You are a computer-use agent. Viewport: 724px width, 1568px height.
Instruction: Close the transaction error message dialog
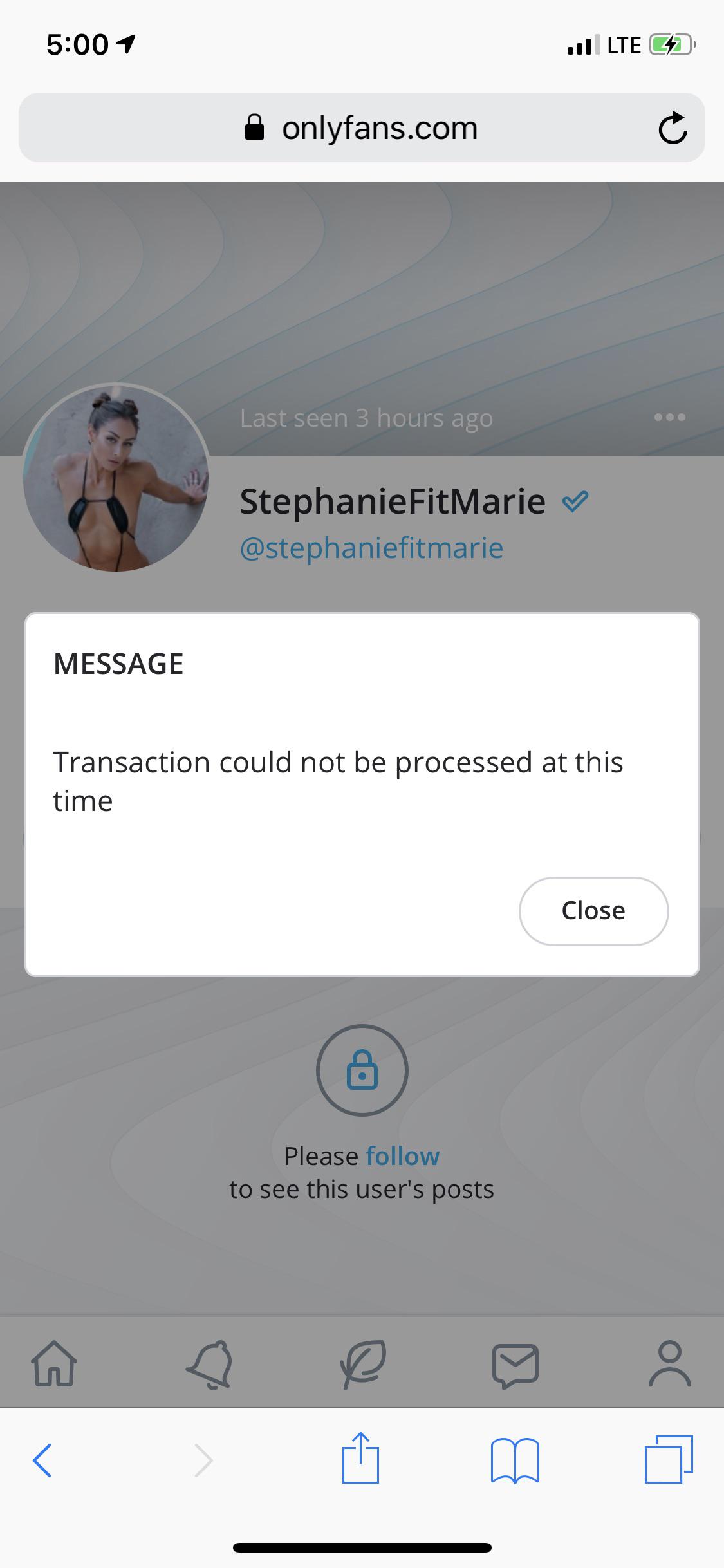[593, 911]
